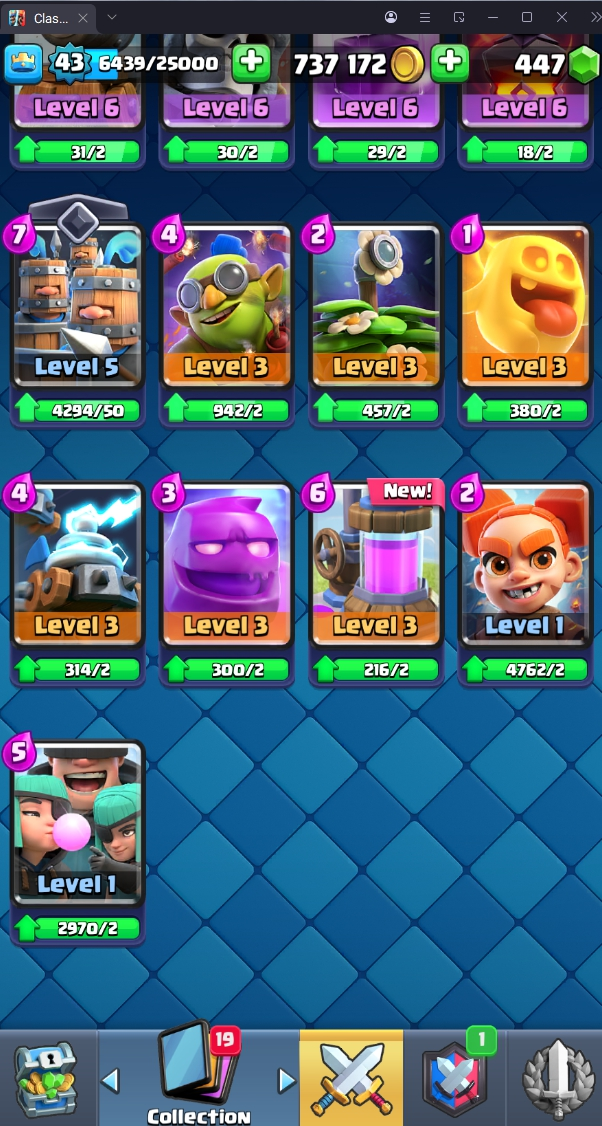This screenshot has width=602, height=1126.
Task: Tap the green plus to buy gold
Action: click(450, 64)
